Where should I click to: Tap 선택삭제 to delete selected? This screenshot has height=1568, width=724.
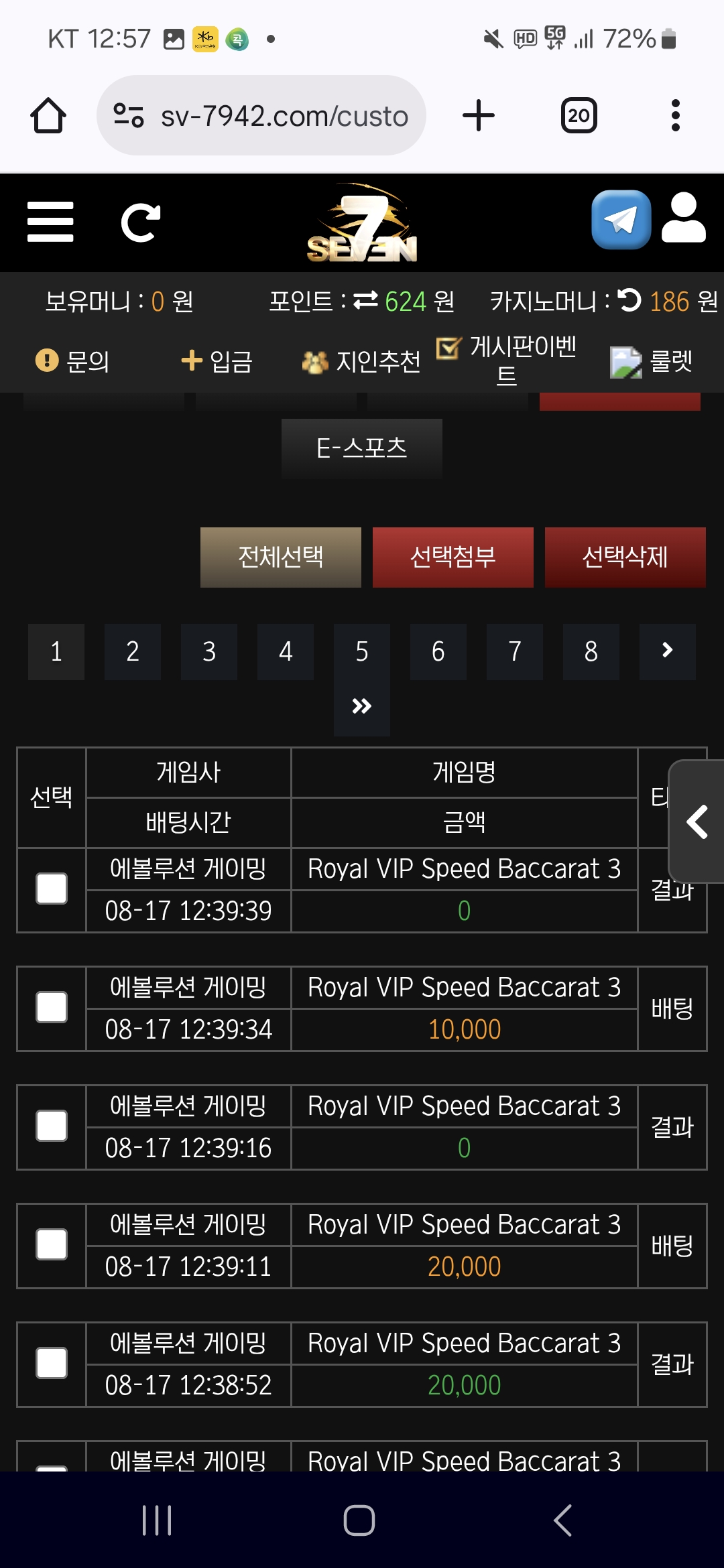(x=625, y=557)
